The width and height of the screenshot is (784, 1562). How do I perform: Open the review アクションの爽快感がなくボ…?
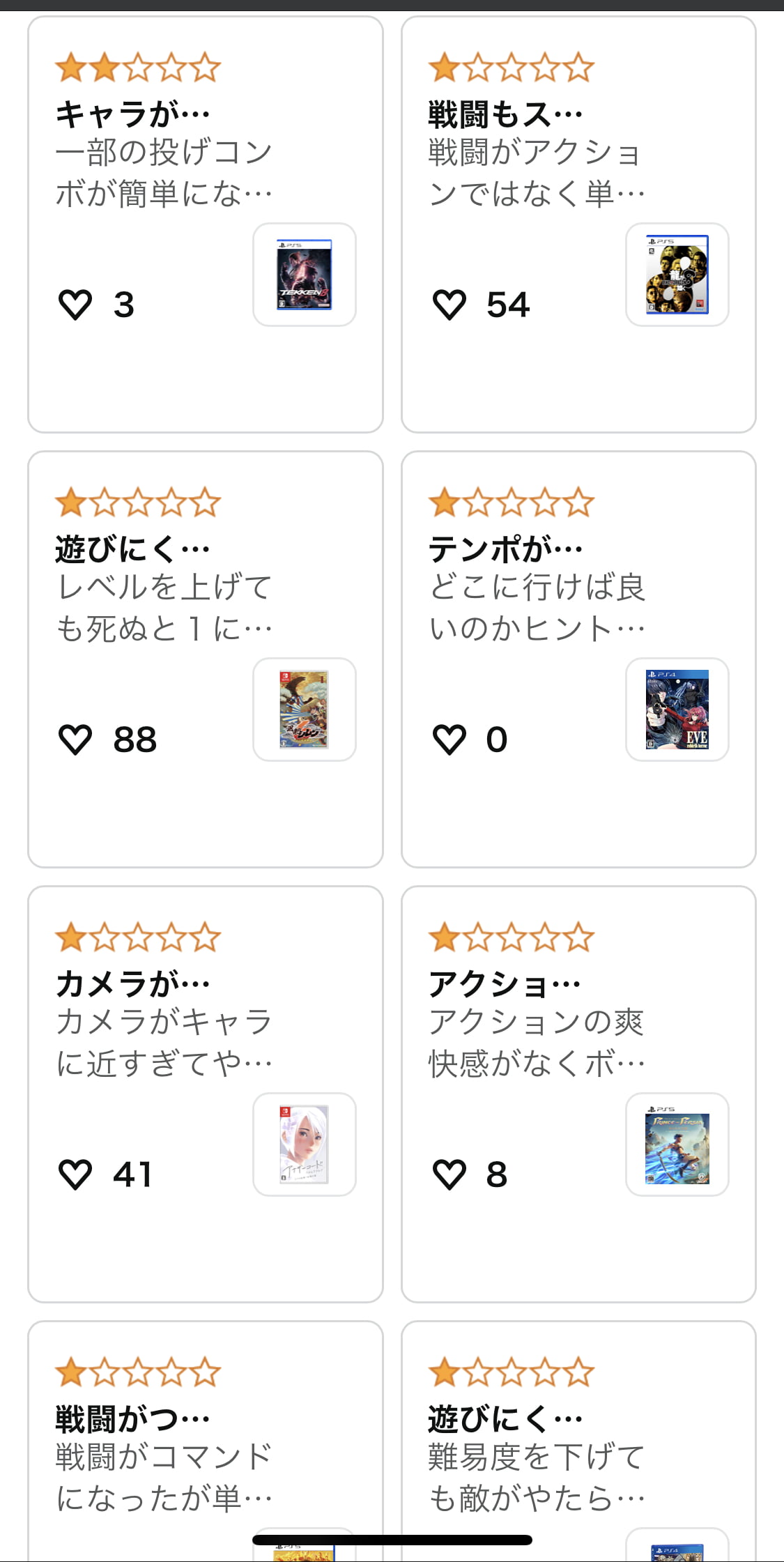tap(537, 1043)
